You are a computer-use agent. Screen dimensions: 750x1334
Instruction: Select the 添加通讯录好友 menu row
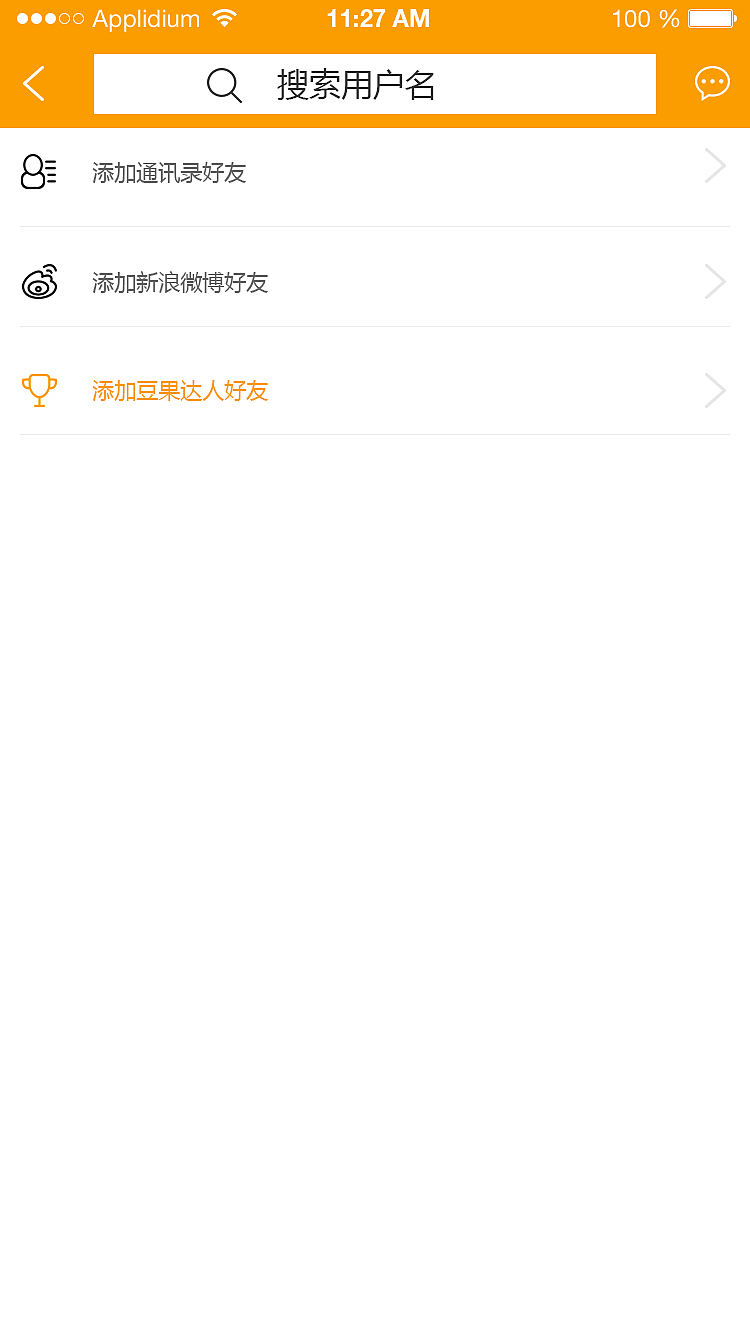tap(375, 172)
